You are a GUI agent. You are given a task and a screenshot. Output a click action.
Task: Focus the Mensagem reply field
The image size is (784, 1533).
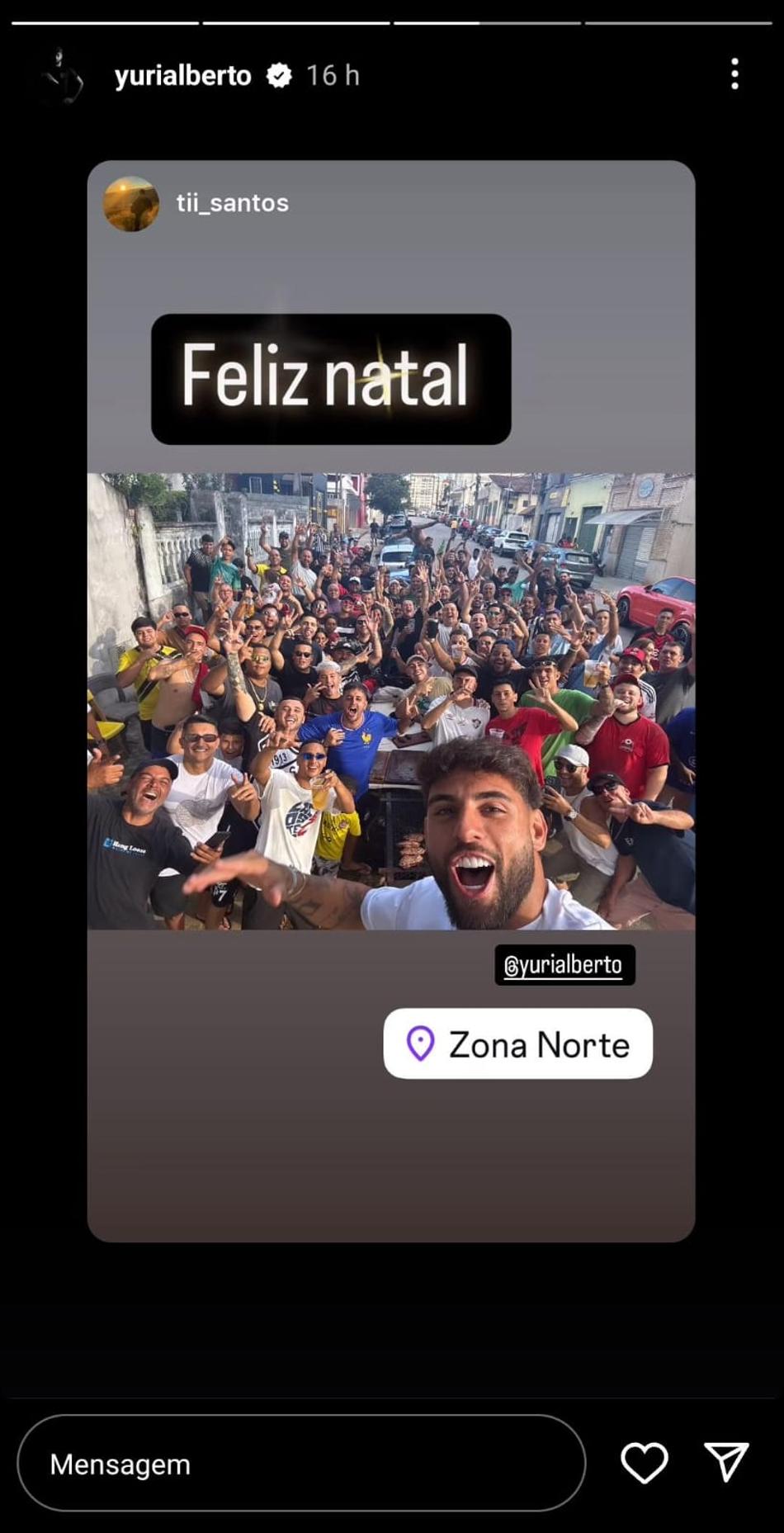pyautogui.click(x=301, y=1464)
